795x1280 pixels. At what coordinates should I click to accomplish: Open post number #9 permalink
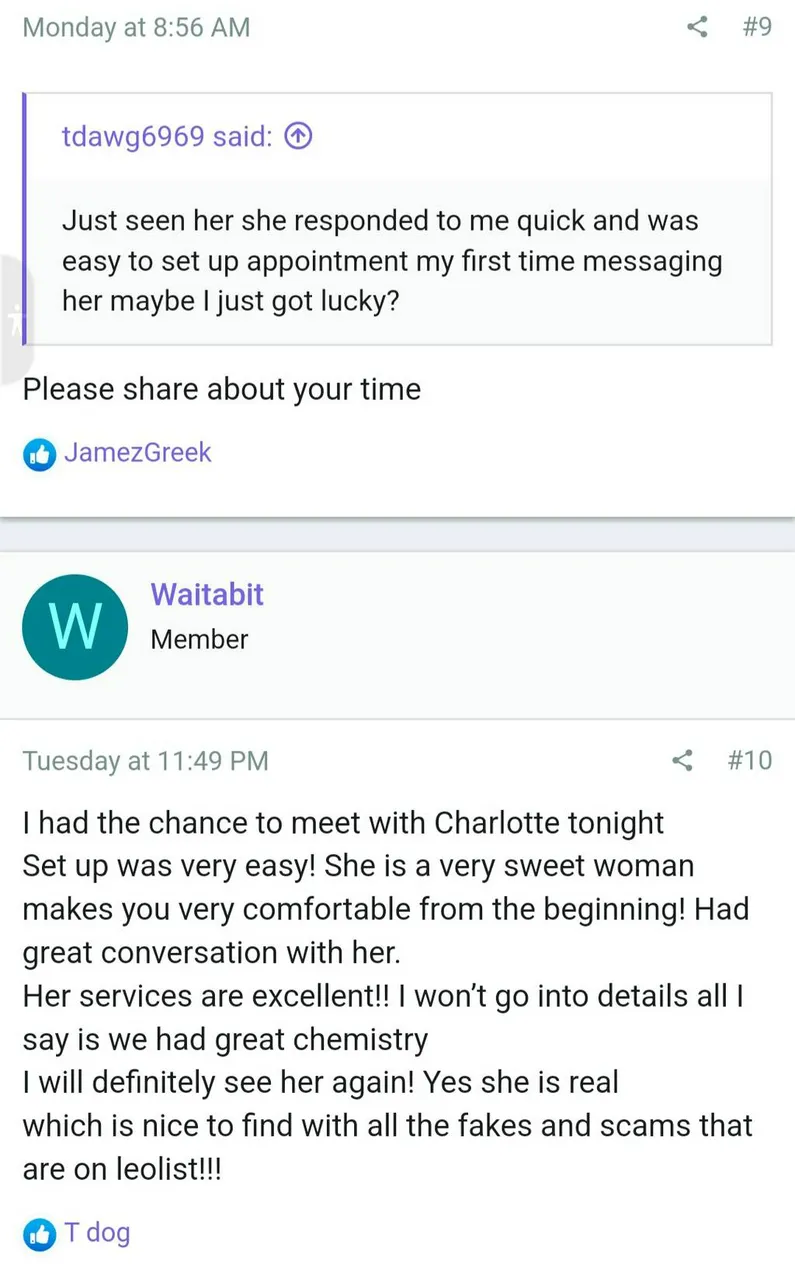[x=757, y=28]
